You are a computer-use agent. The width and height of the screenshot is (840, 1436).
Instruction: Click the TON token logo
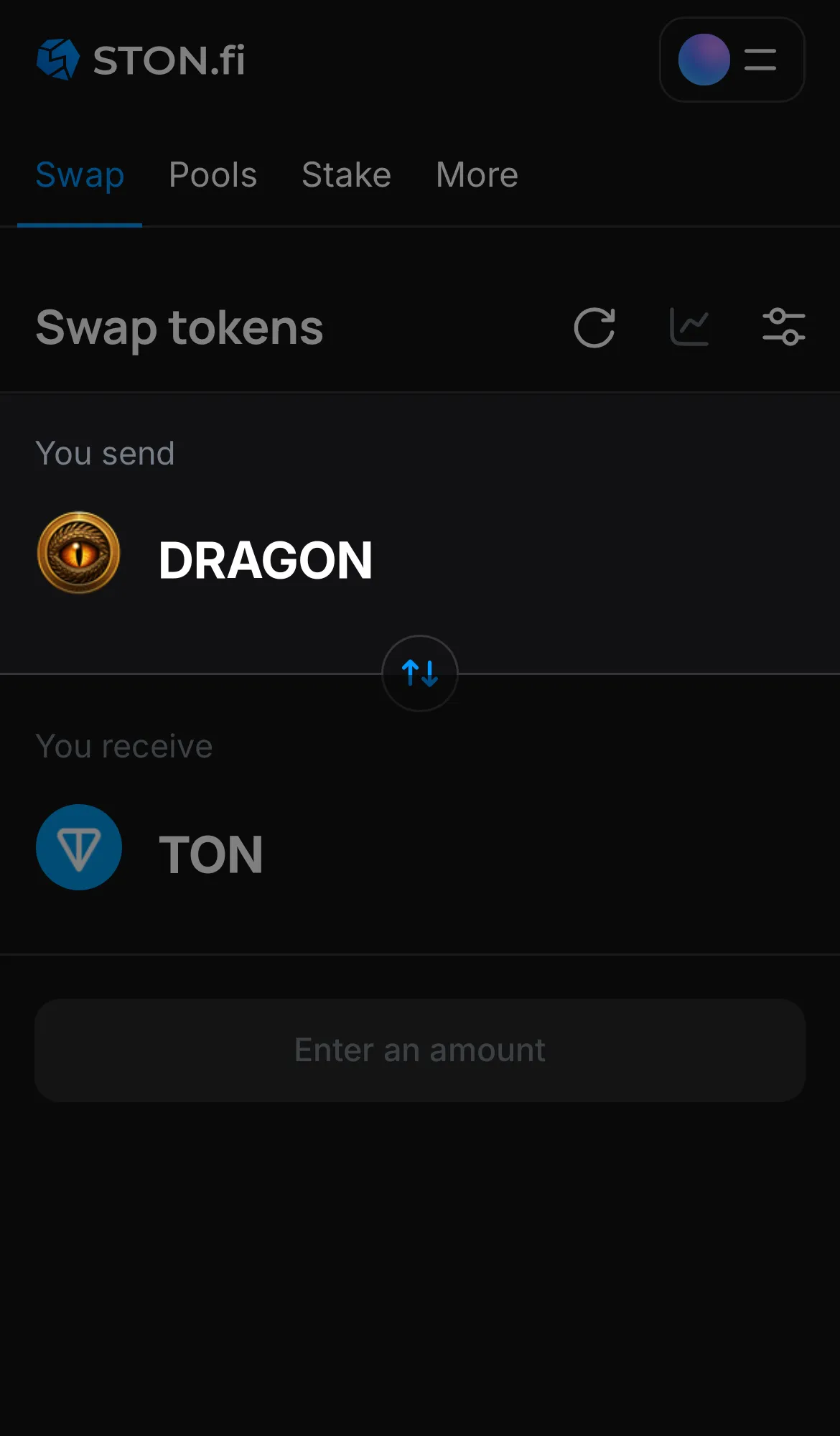click(x=78, y=847)
